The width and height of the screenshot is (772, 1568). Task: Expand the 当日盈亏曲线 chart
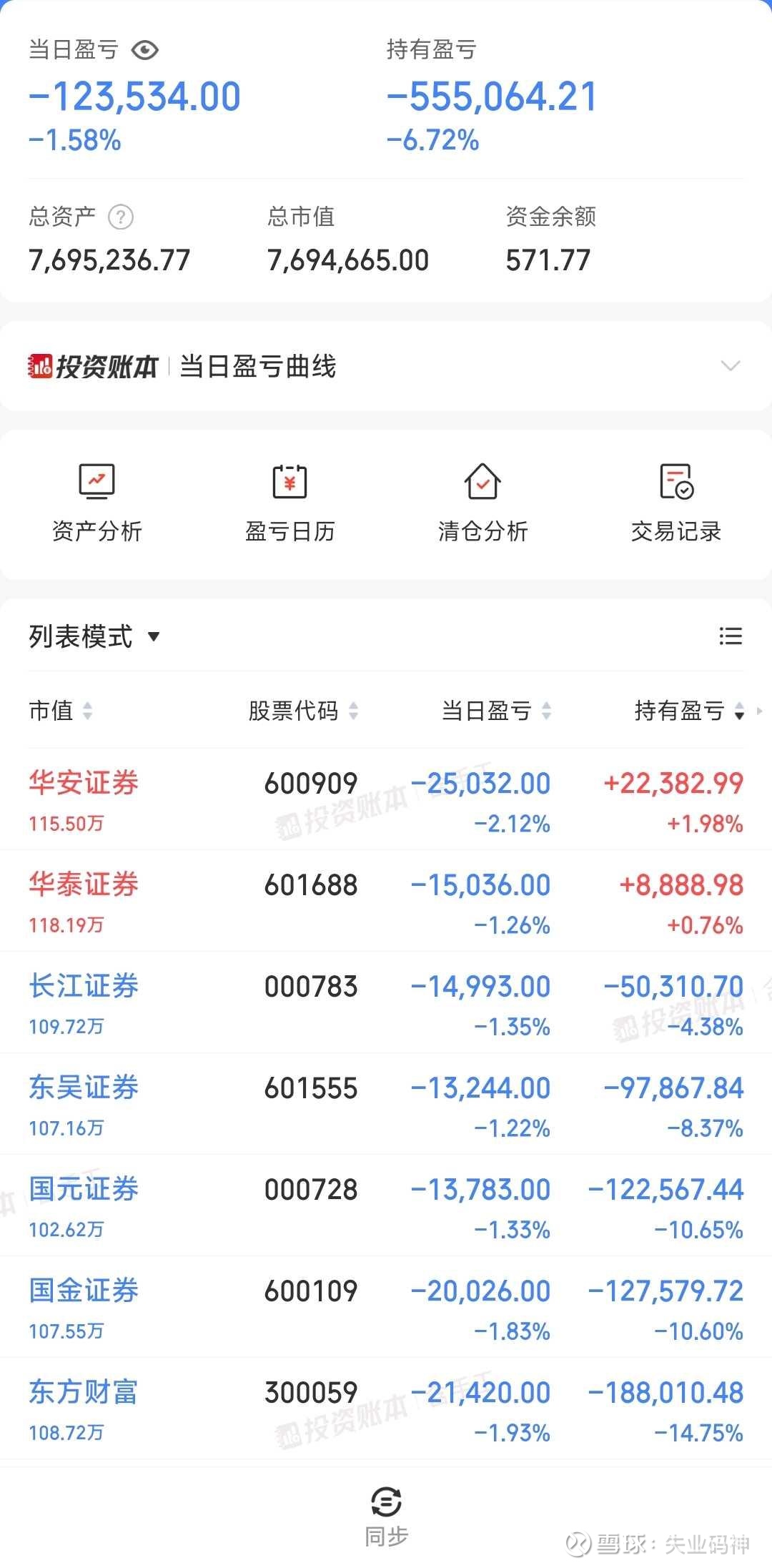[730, 366]
